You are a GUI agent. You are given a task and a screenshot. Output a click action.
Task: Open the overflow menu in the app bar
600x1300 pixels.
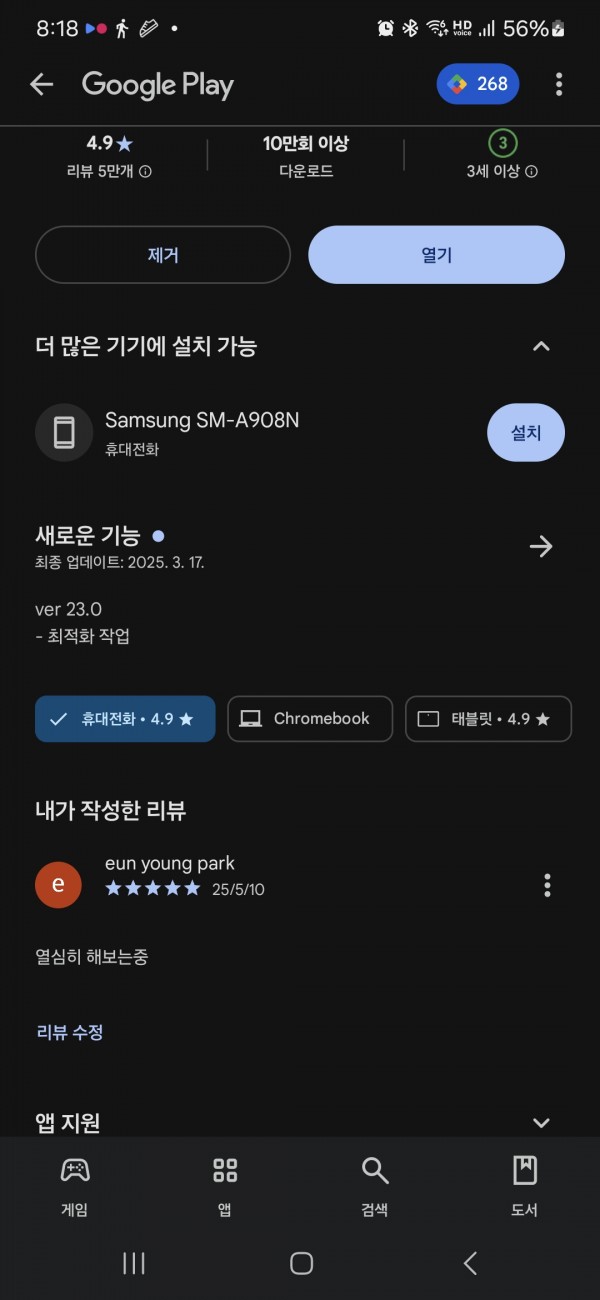[x=559, y=84]
